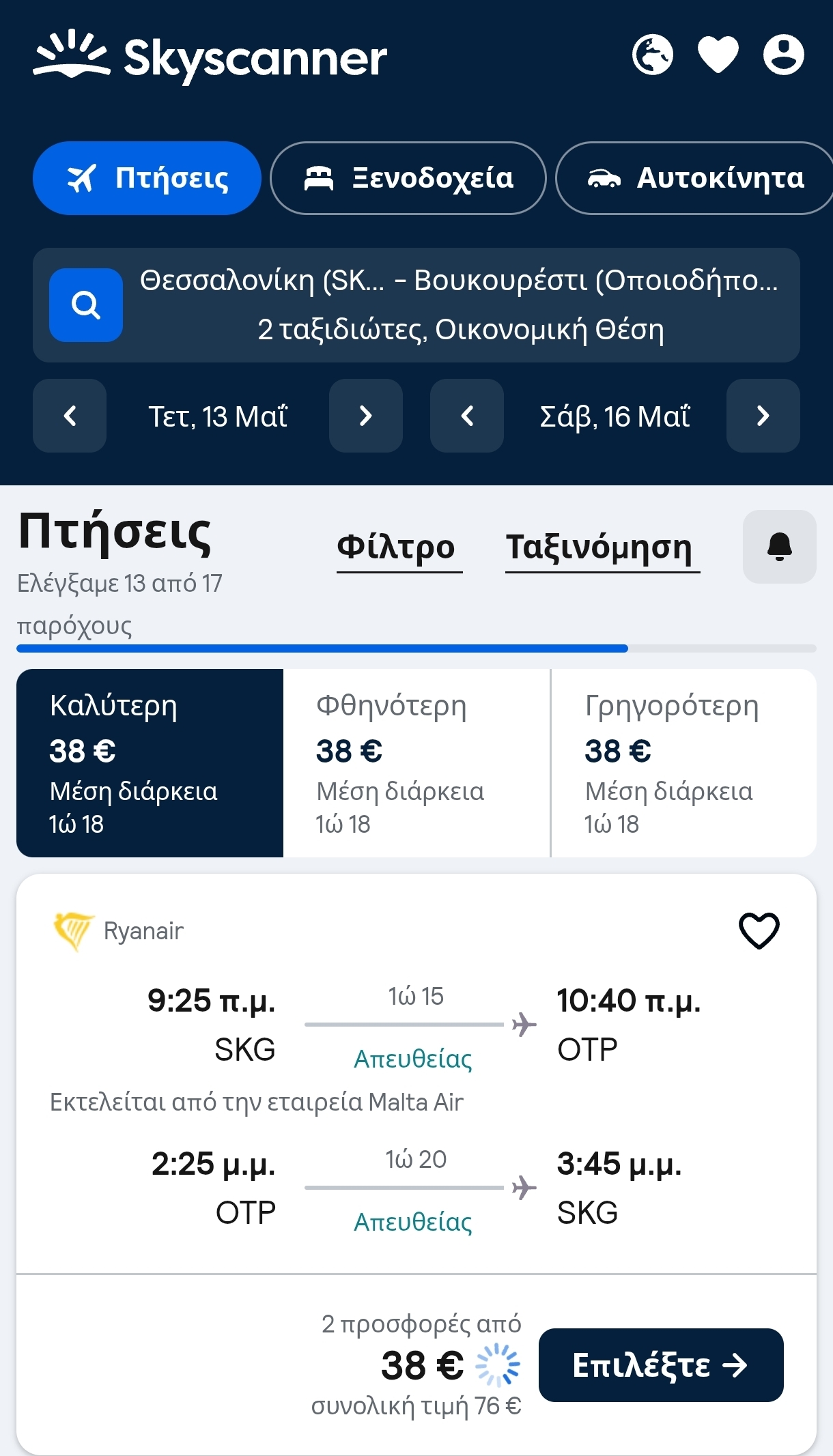Select the Φθηνότερη (Cheapest) sorting tab

tap(416, 762)
